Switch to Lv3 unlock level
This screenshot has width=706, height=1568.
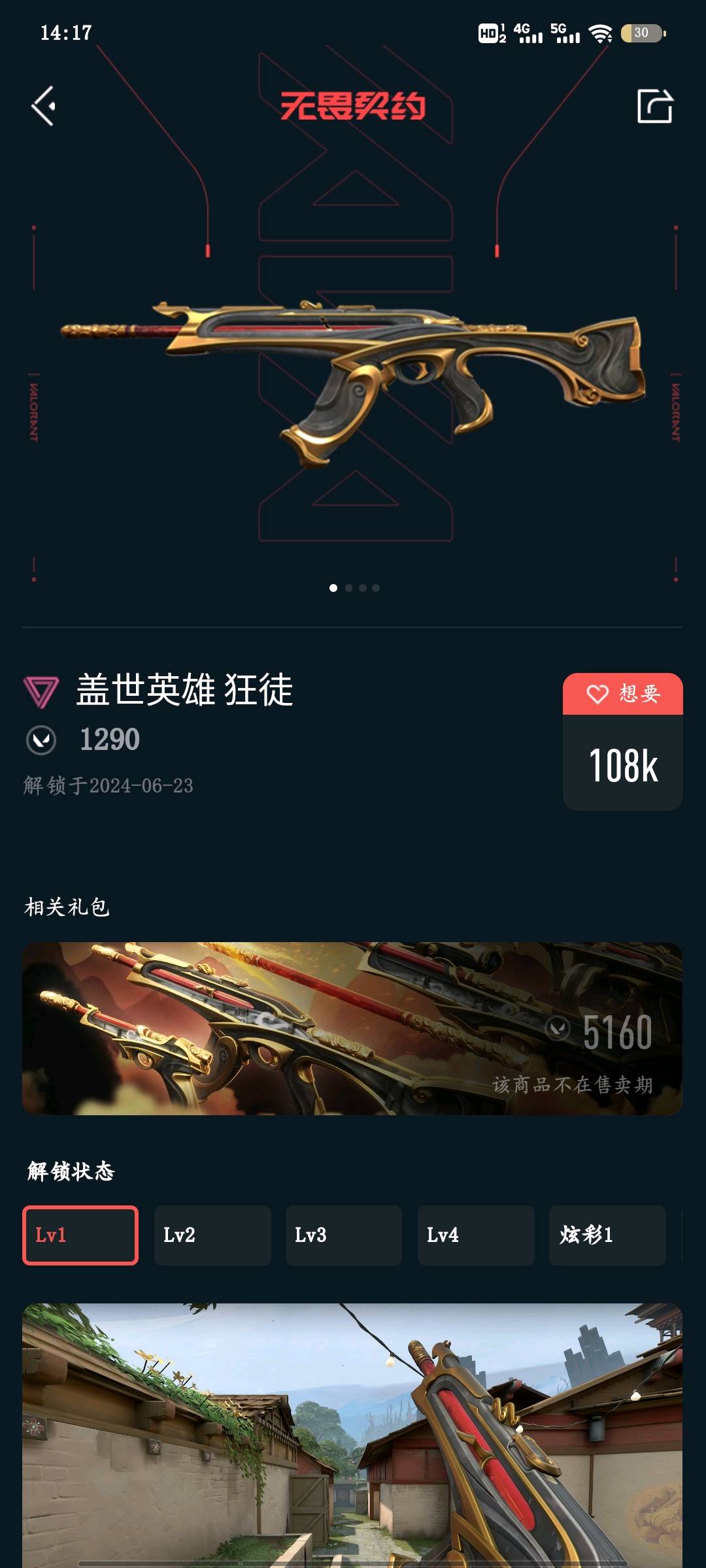344,1235
